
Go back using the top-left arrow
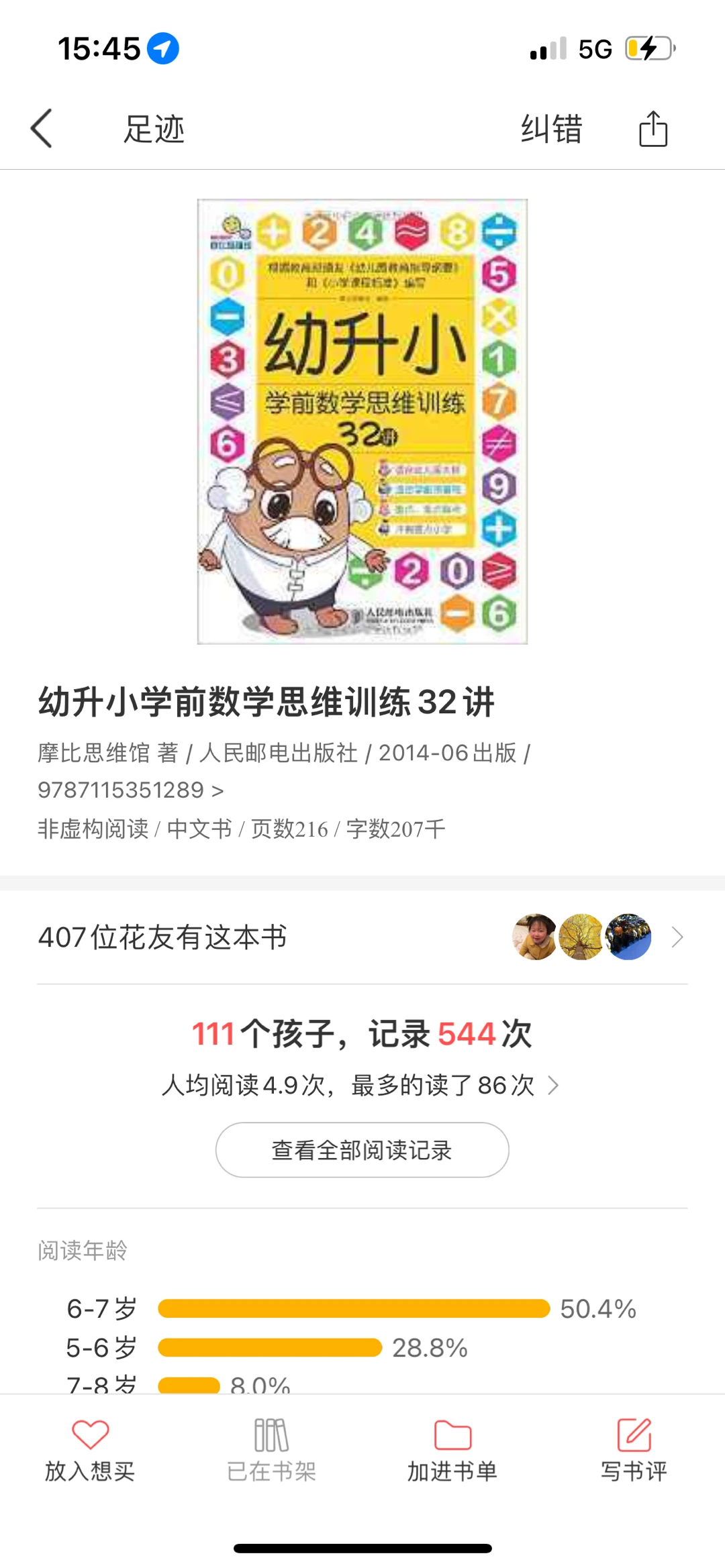coord(42,128)
